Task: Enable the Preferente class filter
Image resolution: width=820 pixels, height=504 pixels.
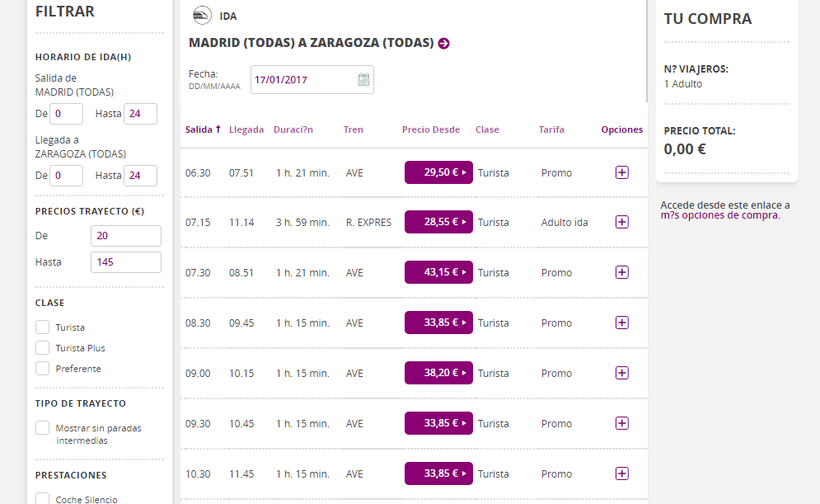Action: point(42,369)
